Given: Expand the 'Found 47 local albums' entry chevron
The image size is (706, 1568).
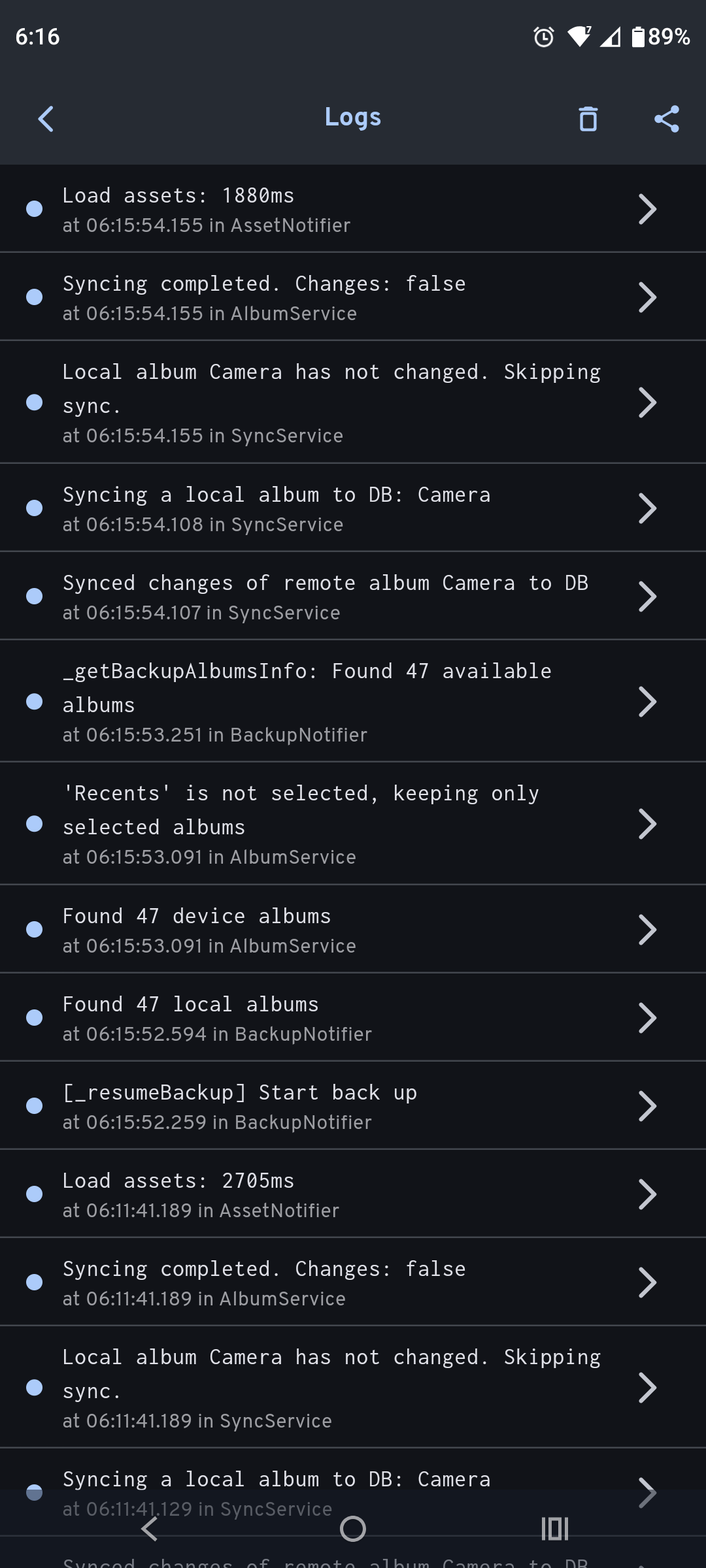Looking at the screenshot, I should [648, 1017].
